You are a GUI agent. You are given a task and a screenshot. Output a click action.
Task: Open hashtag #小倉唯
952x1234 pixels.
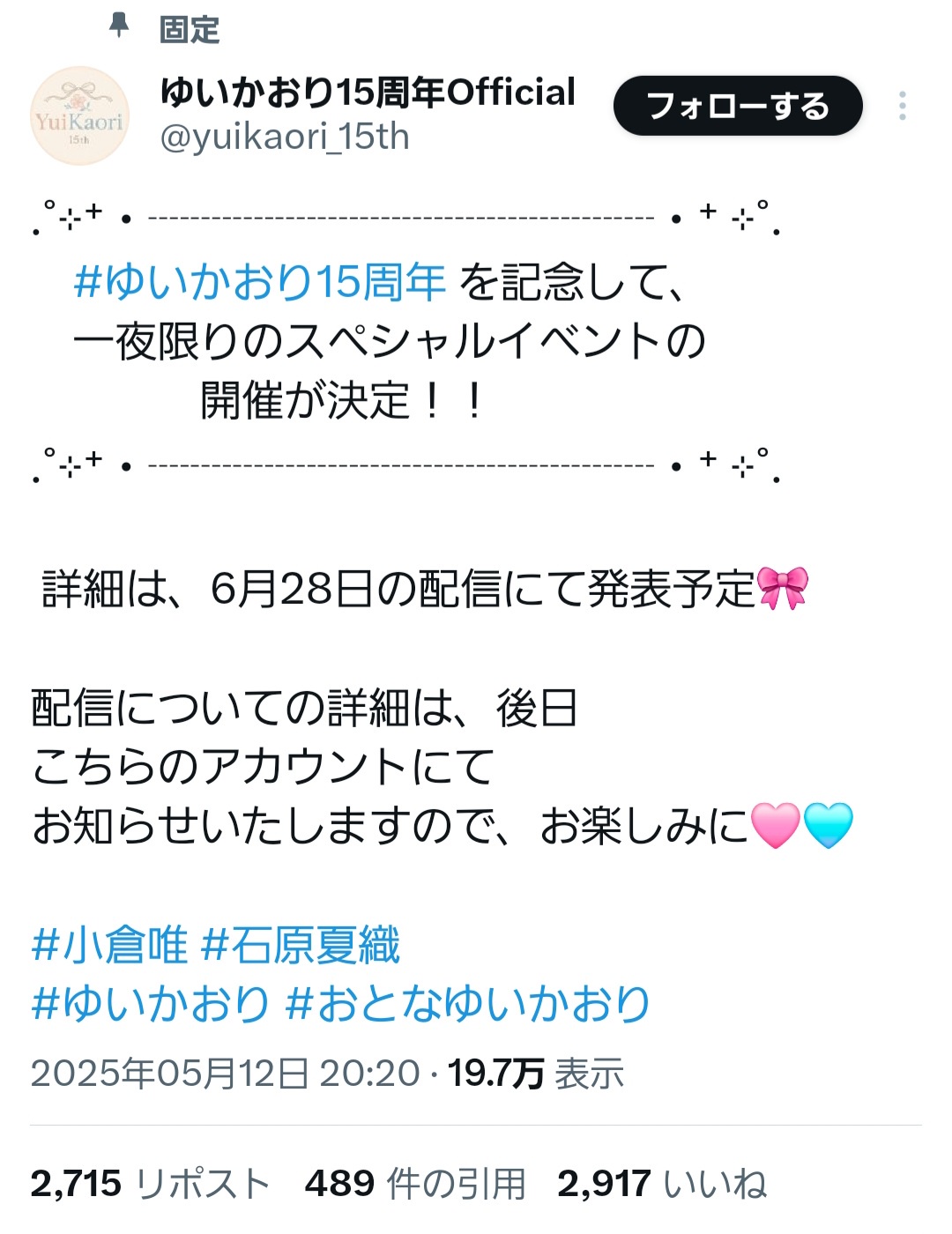click(109, 945)
